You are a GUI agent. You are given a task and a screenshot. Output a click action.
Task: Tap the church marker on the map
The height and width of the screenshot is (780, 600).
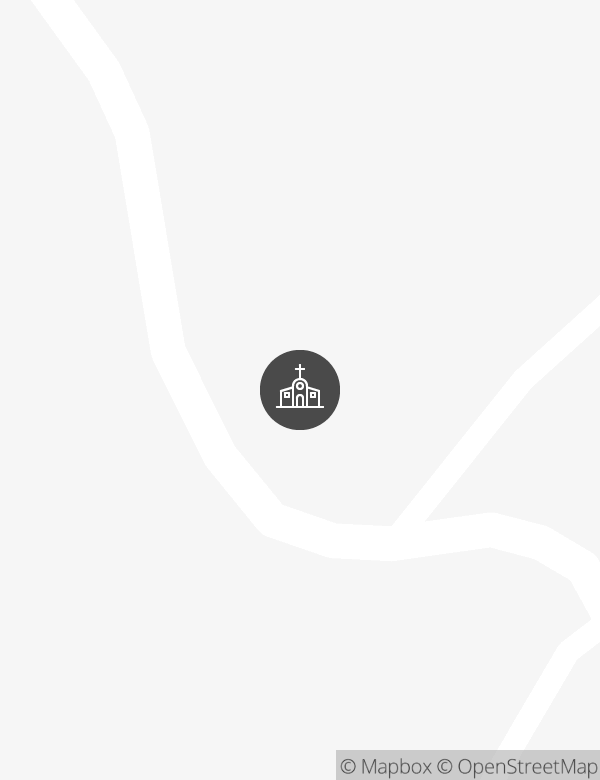point(300,390)
